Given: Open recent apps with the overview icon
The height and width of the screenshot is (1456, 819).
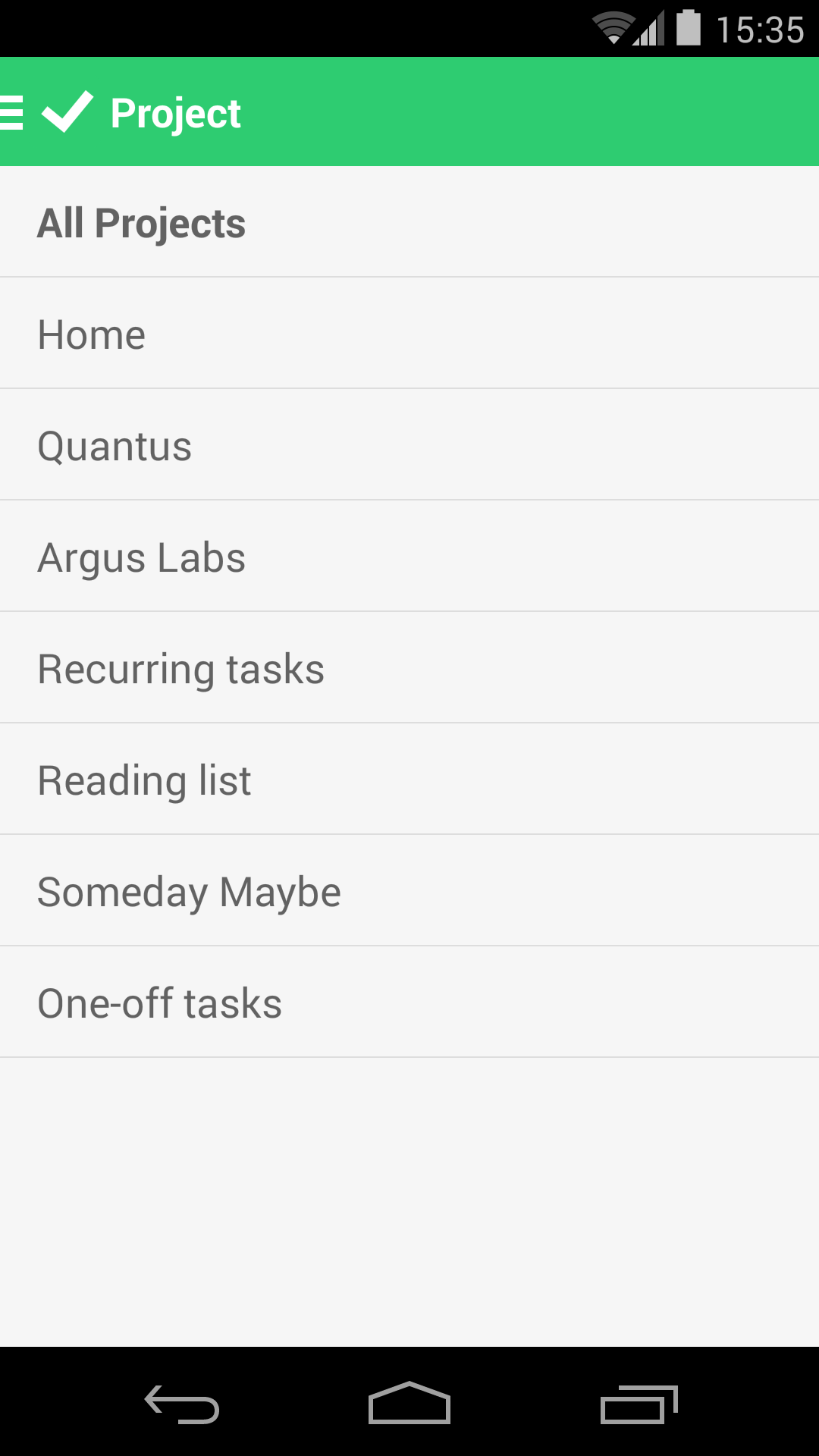Looking at the screenshot, I should coord(641,1401).
